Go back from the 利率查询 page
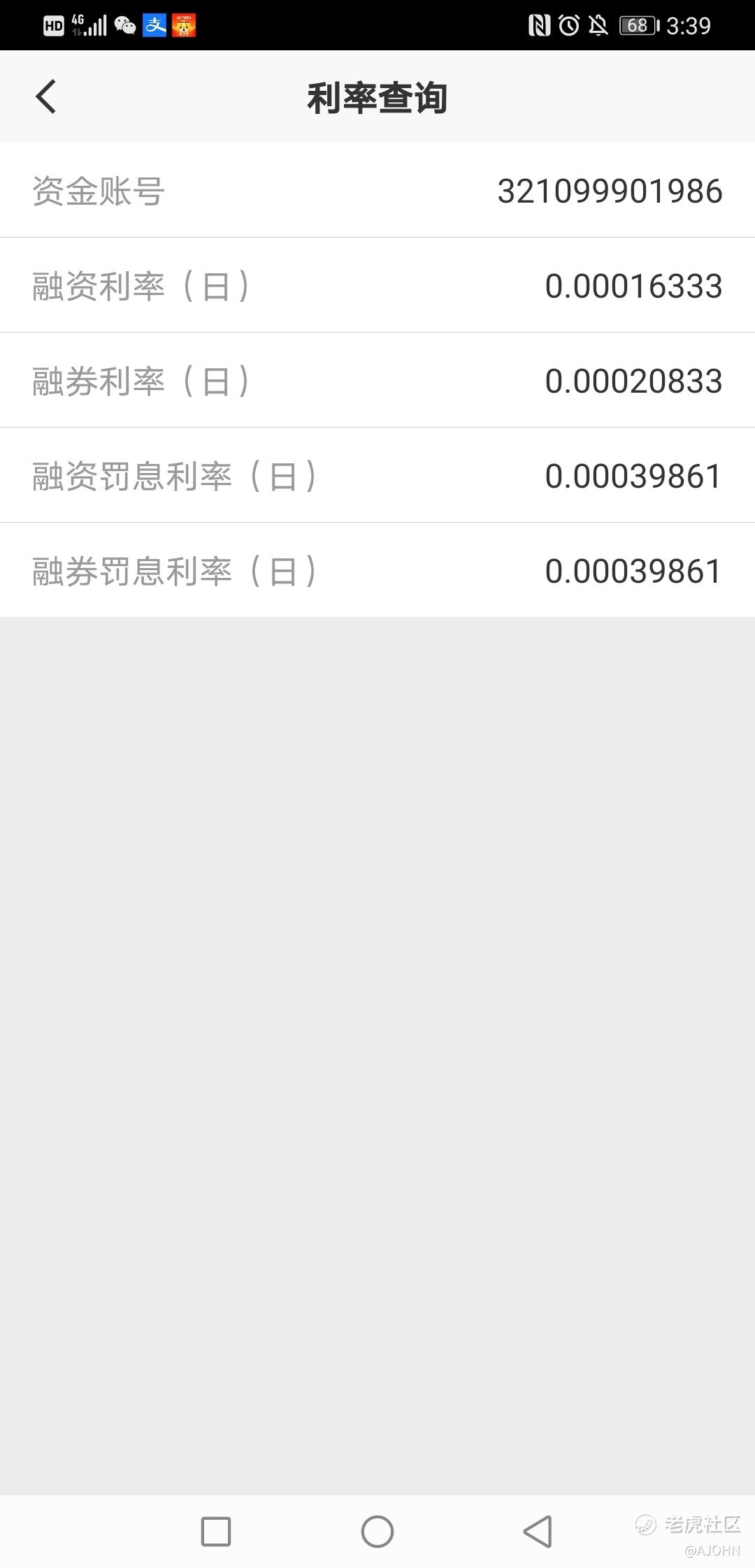 [45, 96]
